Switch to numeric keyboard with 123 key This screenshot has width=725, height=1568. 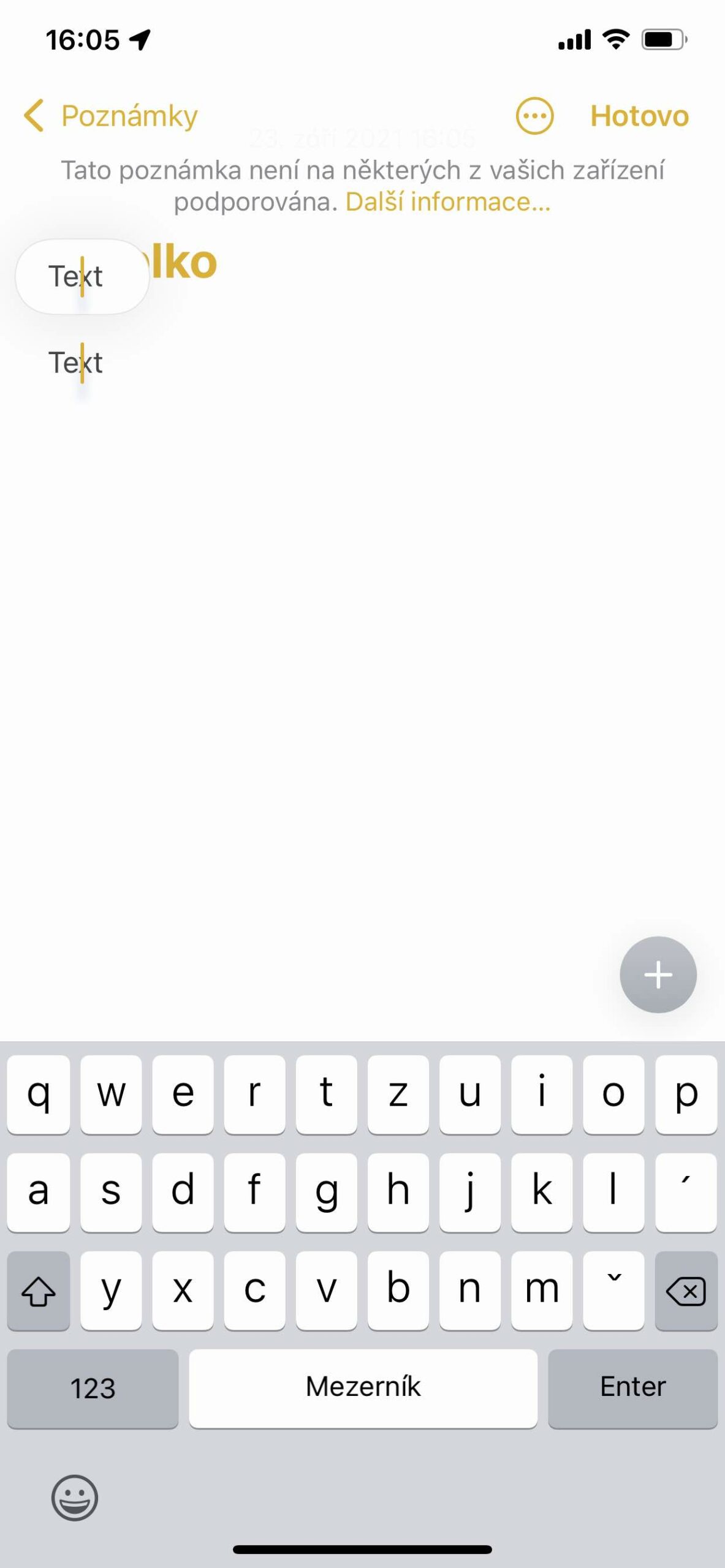93,1388
